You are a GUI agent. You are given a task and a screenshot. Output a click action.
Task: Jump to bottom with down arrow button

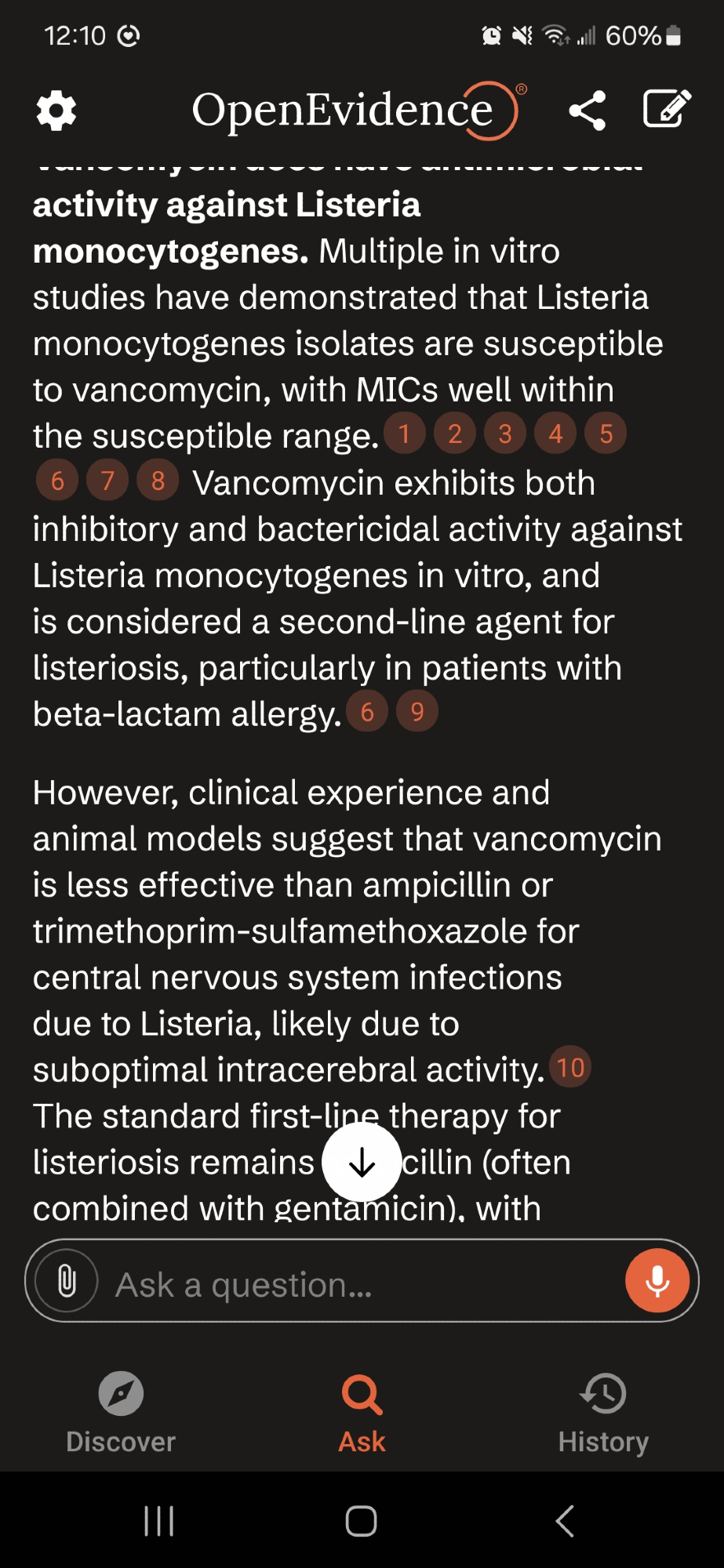click(362, 1162)
